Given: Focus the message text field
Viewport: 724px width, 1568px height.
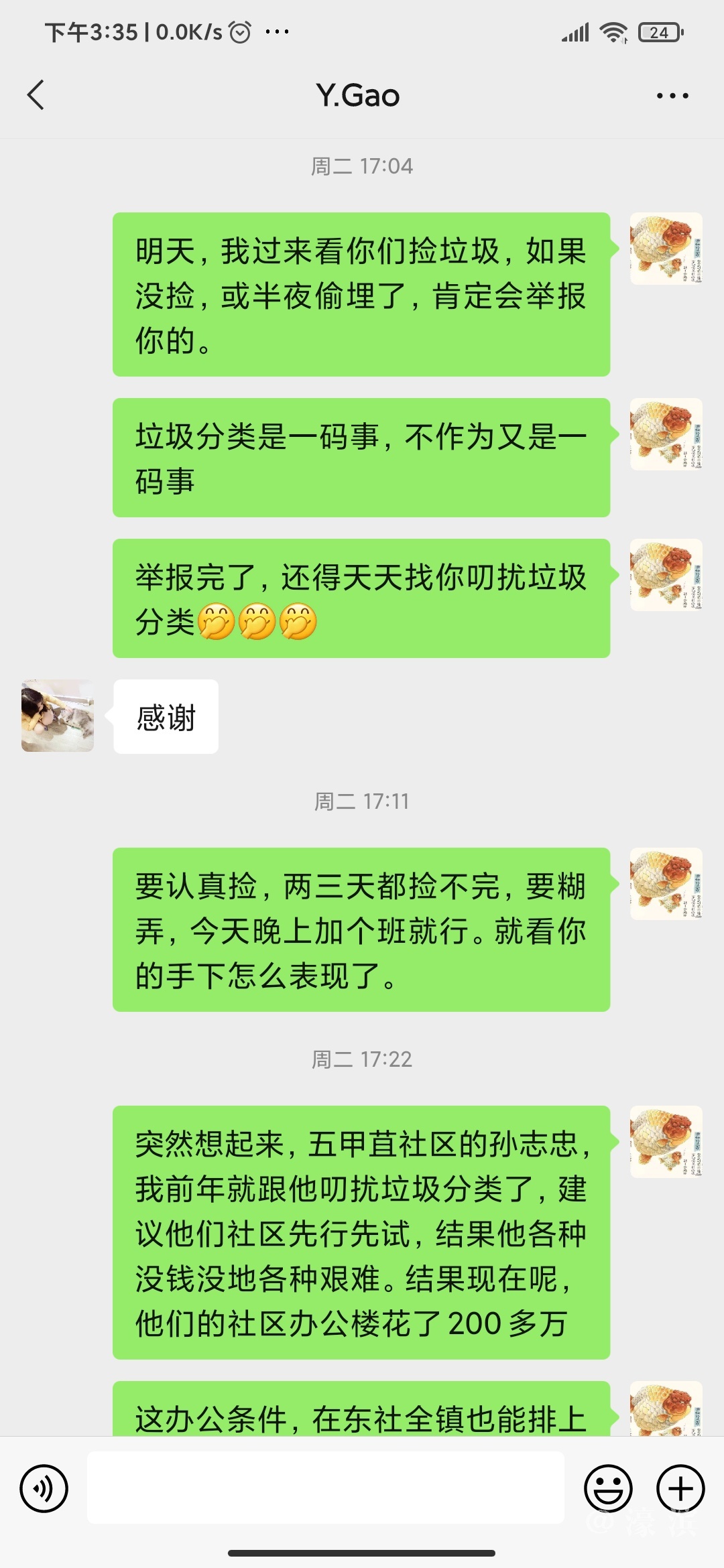Looking at the screenshot, I should 326,1488.
